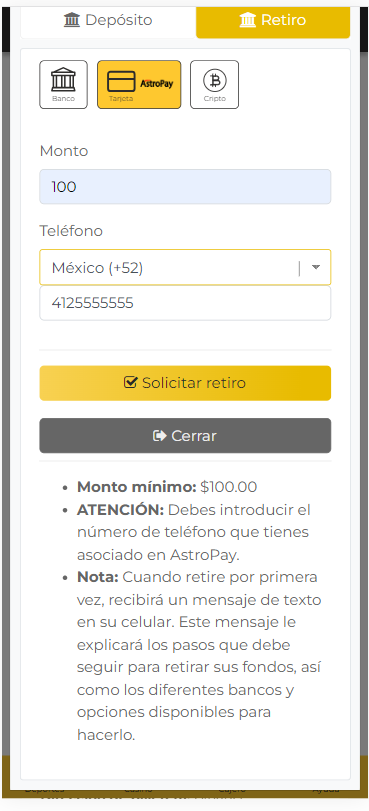Edit the phone number field
The width and height of the screenshot is (369, 811).
click(185, 303)
